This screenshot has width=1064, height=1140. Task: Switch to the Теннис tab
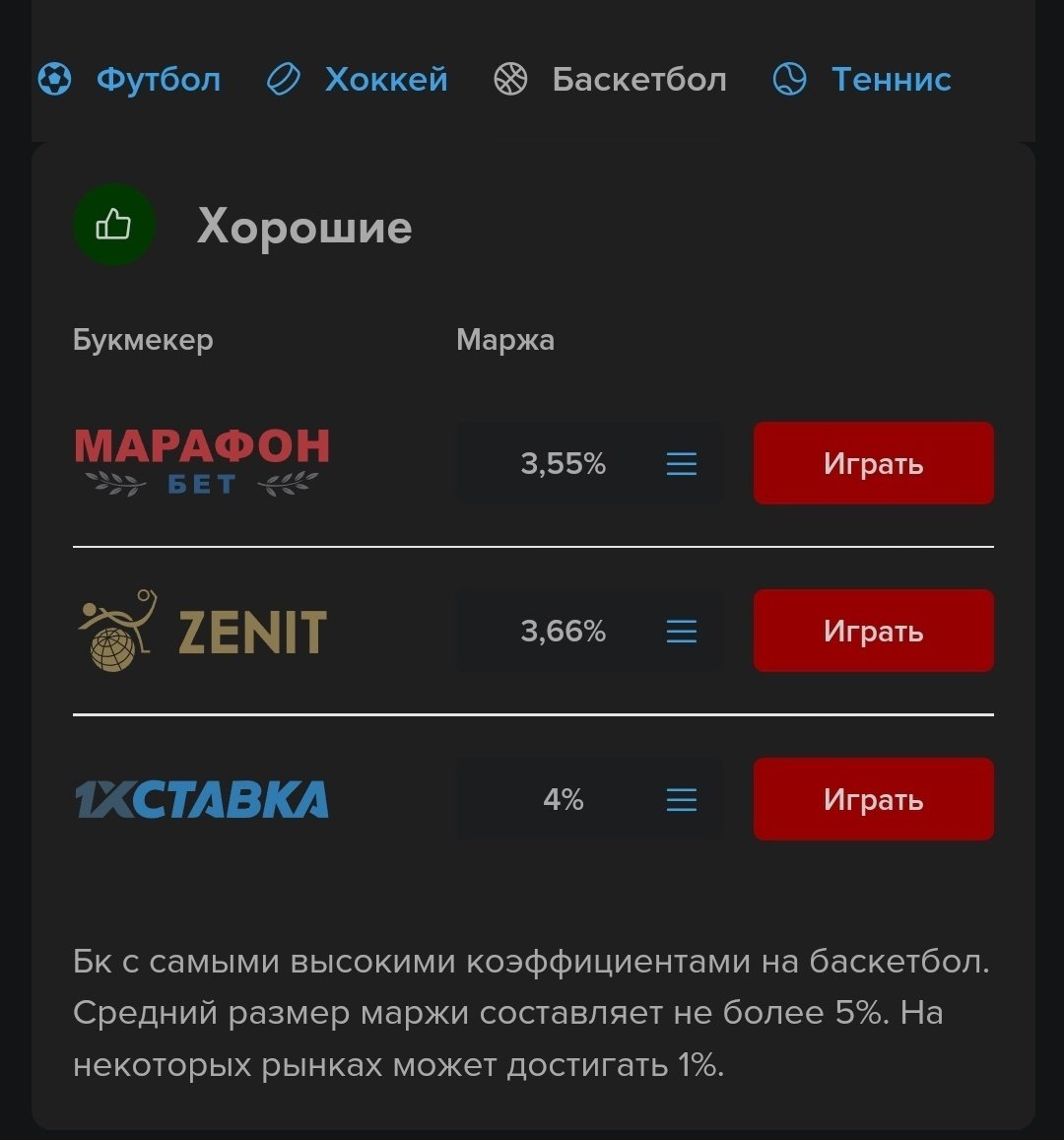(863, 79)
